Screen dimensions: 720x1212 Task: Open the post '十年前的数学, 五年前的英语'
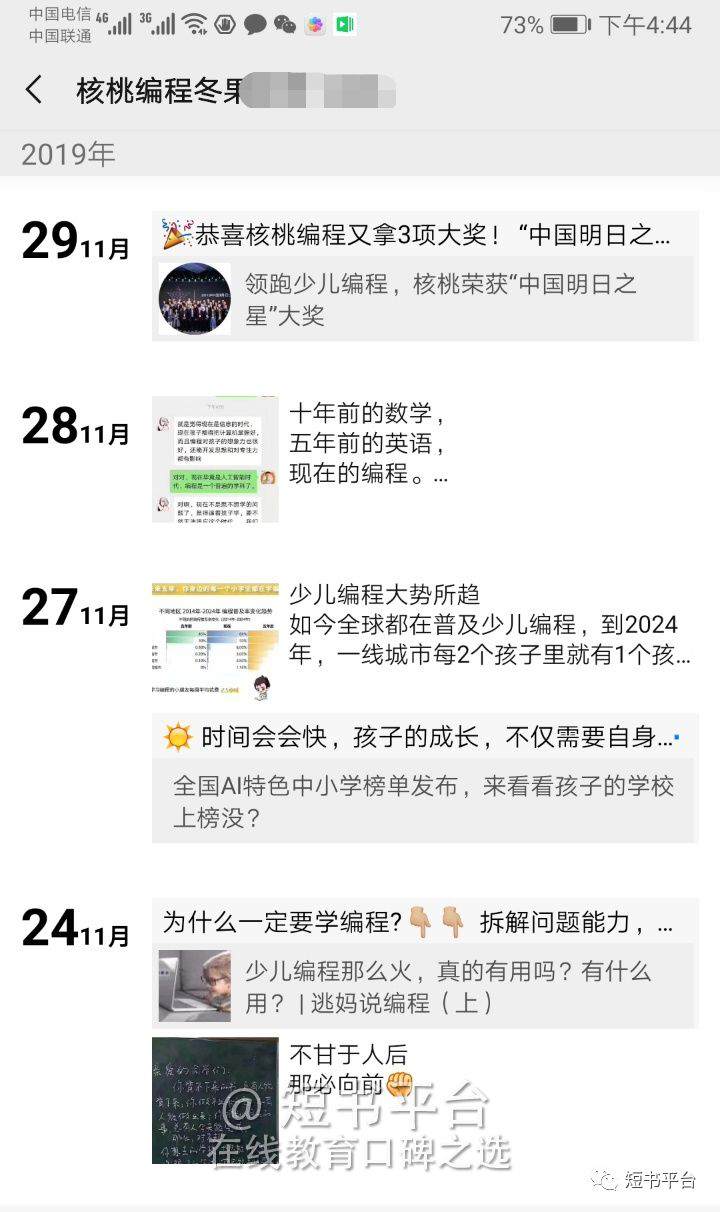(x=368, y=443)
